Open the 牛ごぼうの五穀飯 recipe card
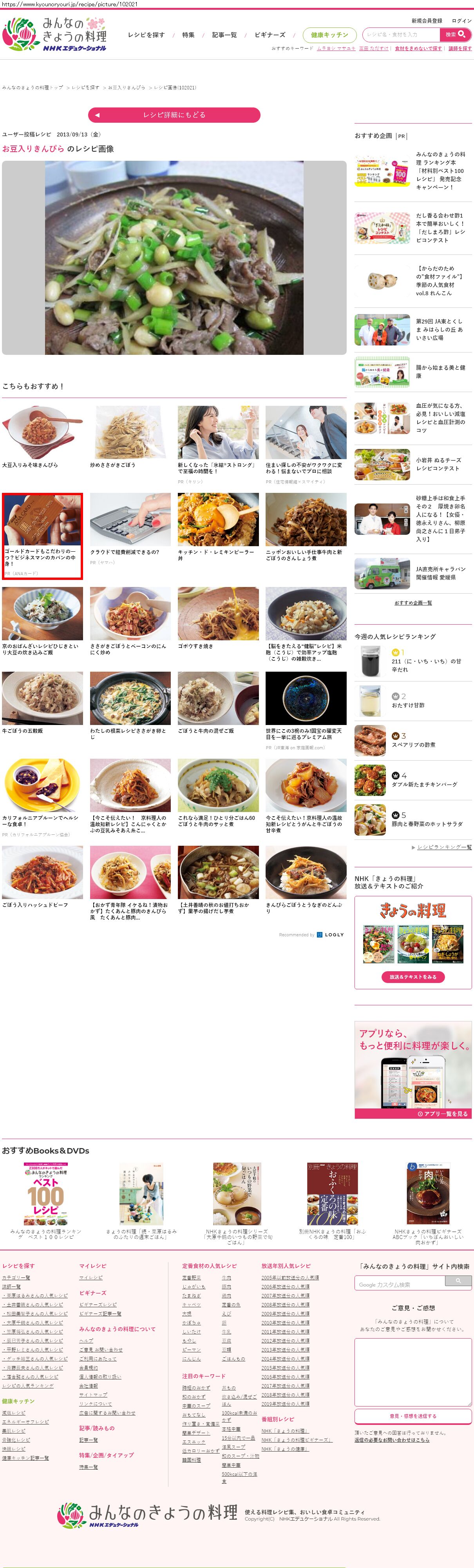474x1568 pixels. pyautogui.click(x=42, y=702)
